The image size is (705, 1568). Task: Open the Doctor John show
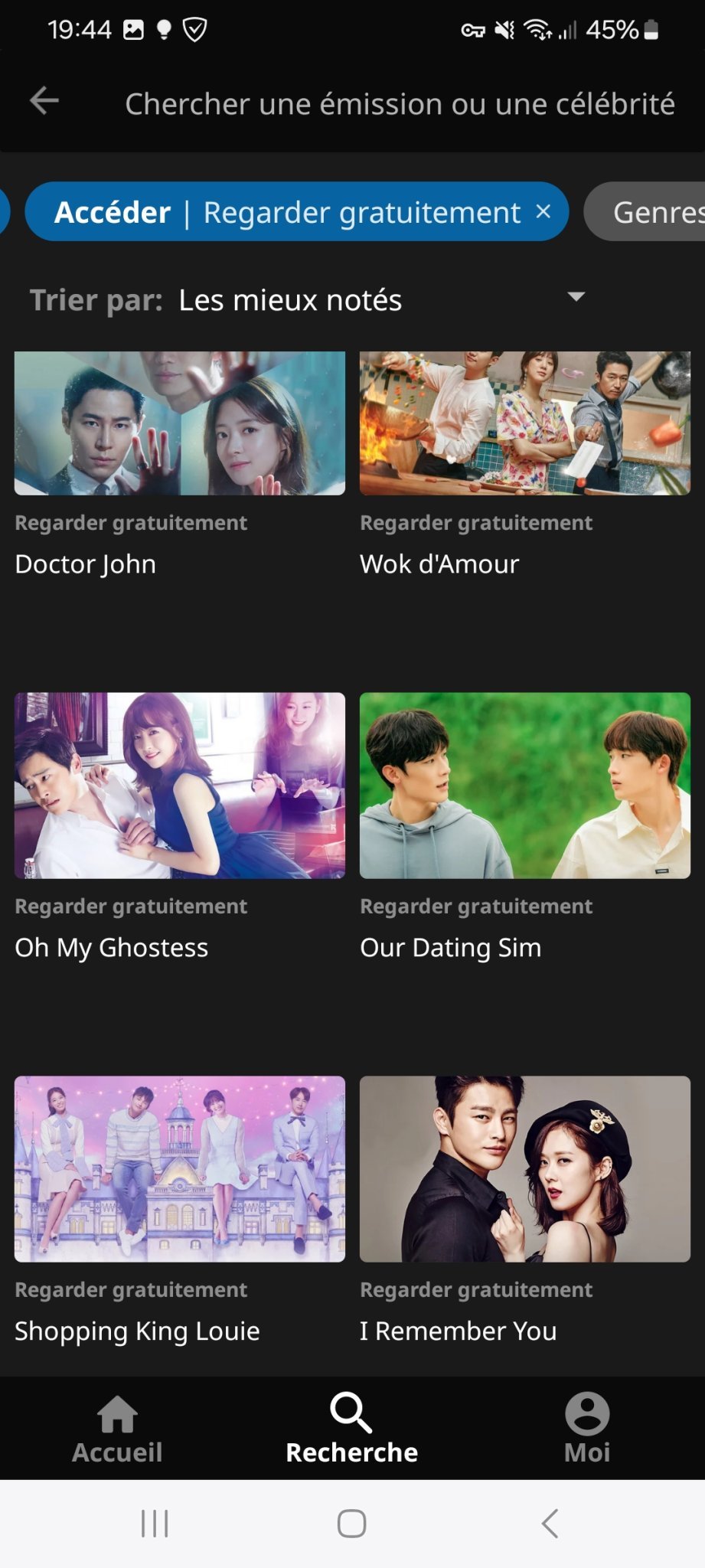click(179, 423)
